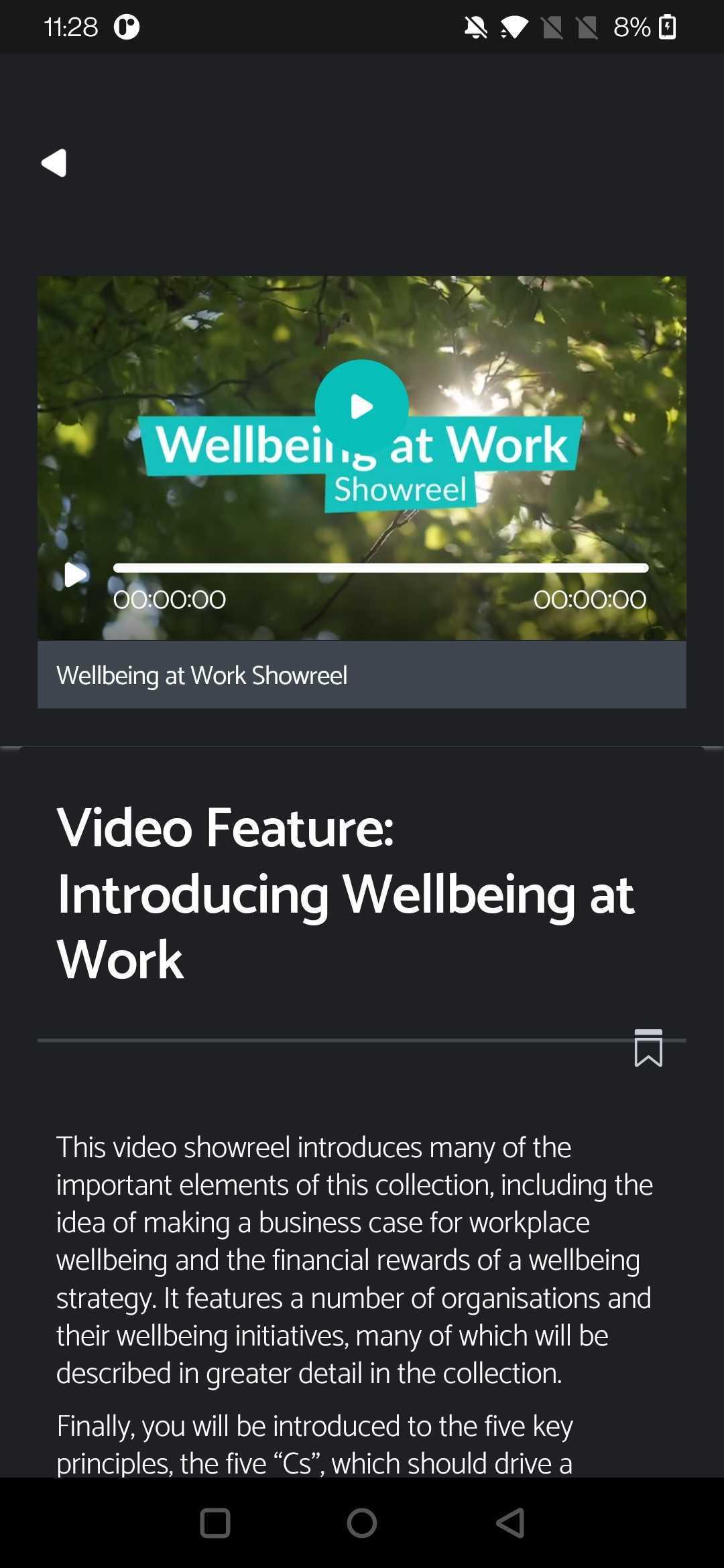724x1568 pixels.
Task: Tap the small play button beside timeline
Action: [x=74, y=574]
